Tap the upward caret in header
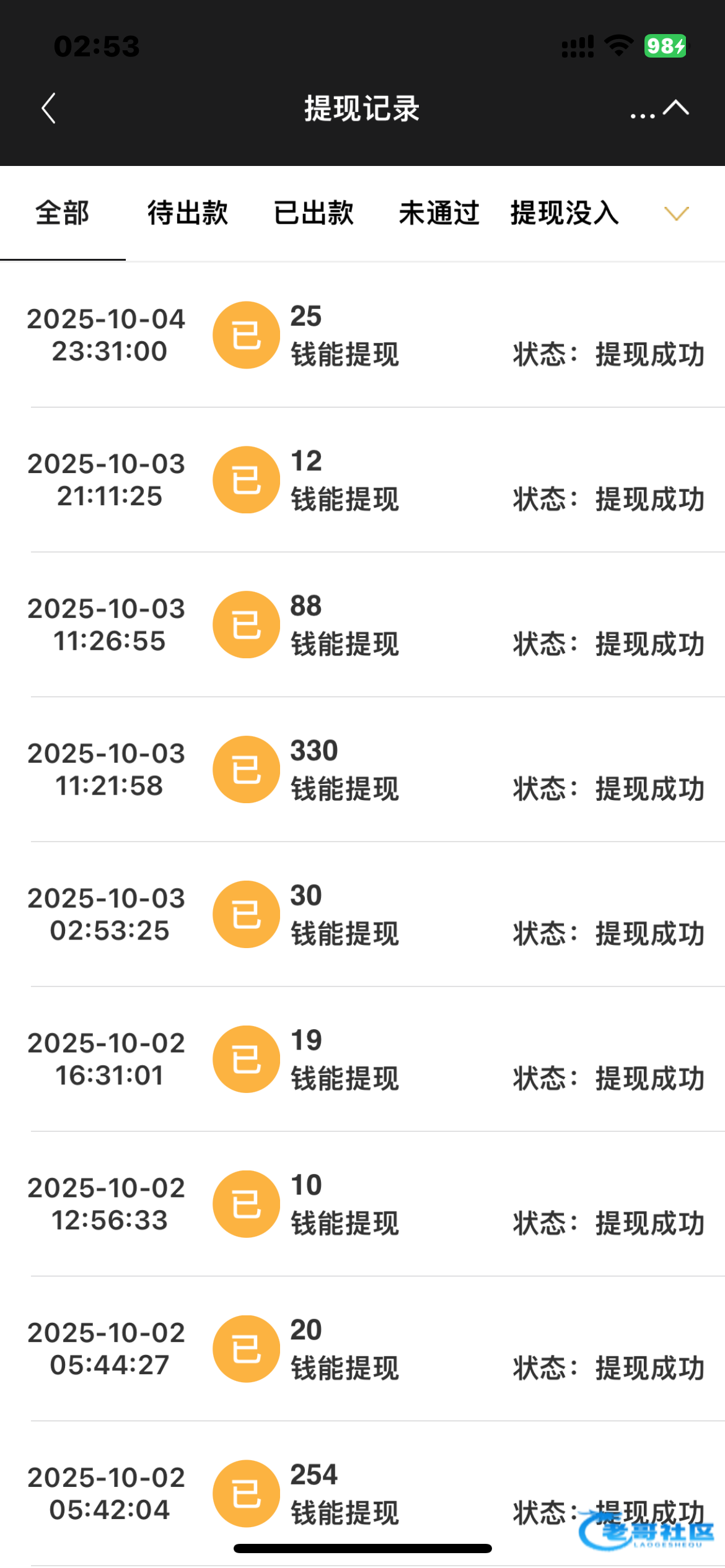Screen dimensions: 725x1568 click(676, 108)
